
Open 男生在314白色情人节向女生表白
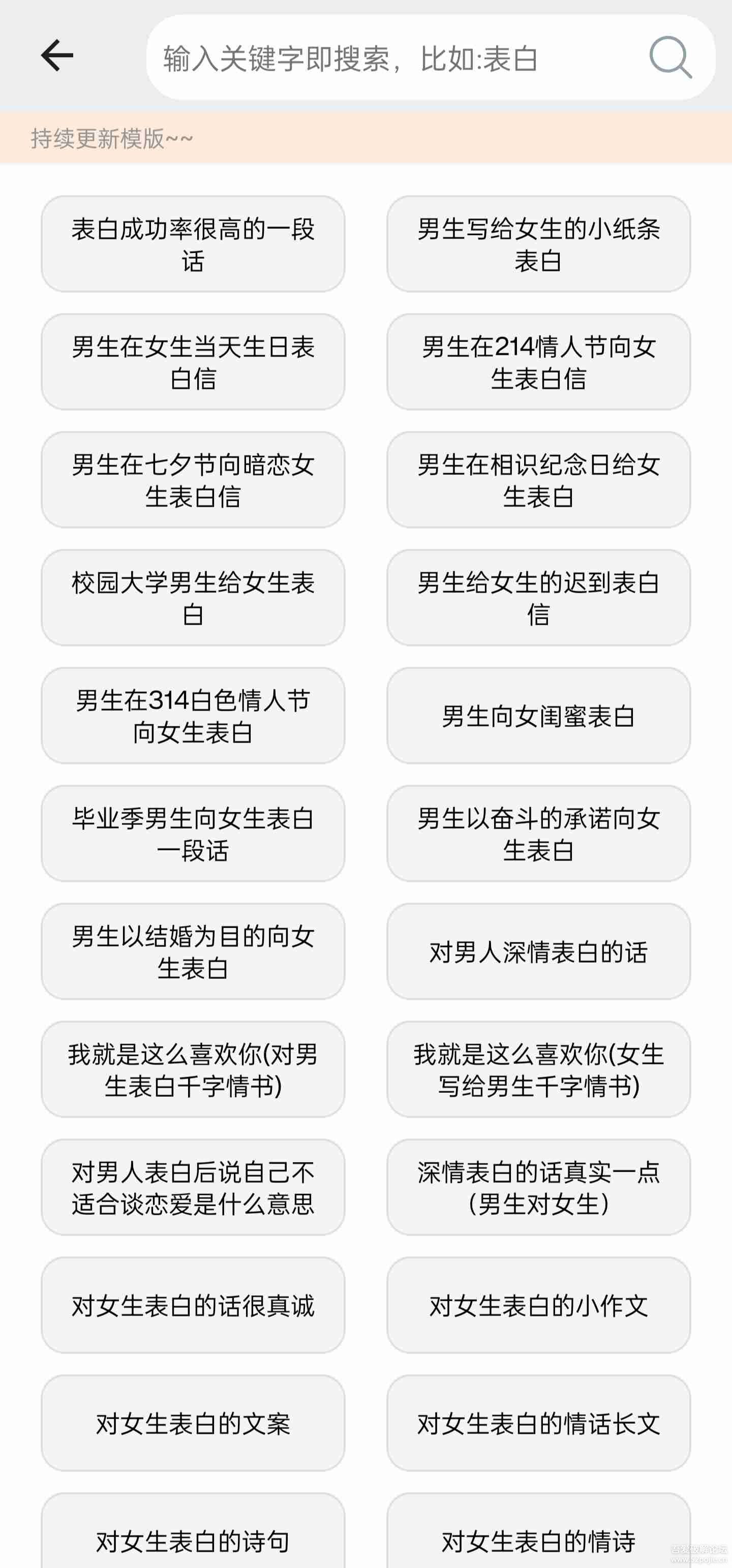point(193,716)
